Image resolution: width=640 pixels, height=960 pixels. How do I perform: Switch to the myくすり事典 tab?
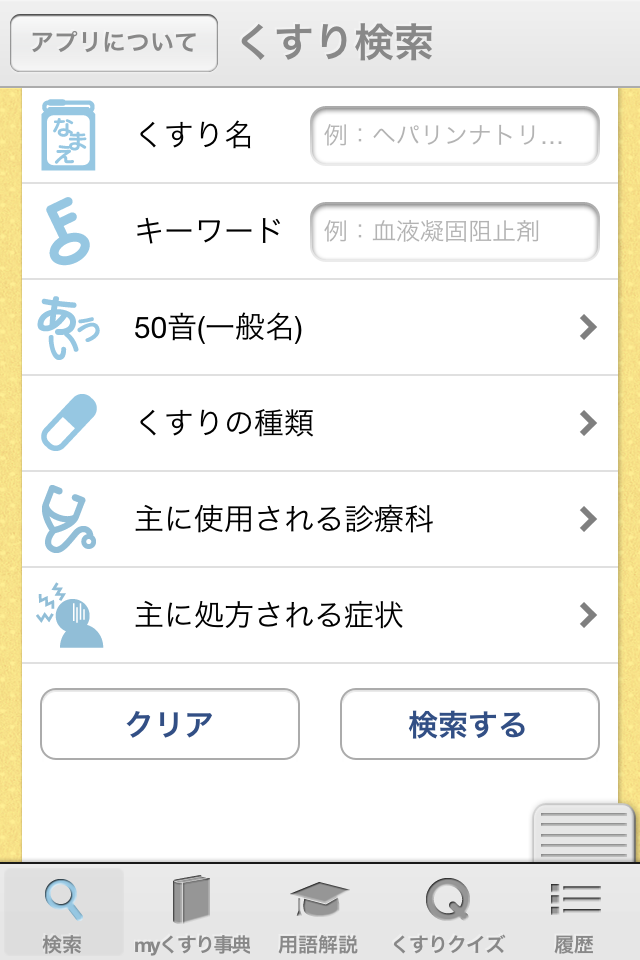pos(192,913)
